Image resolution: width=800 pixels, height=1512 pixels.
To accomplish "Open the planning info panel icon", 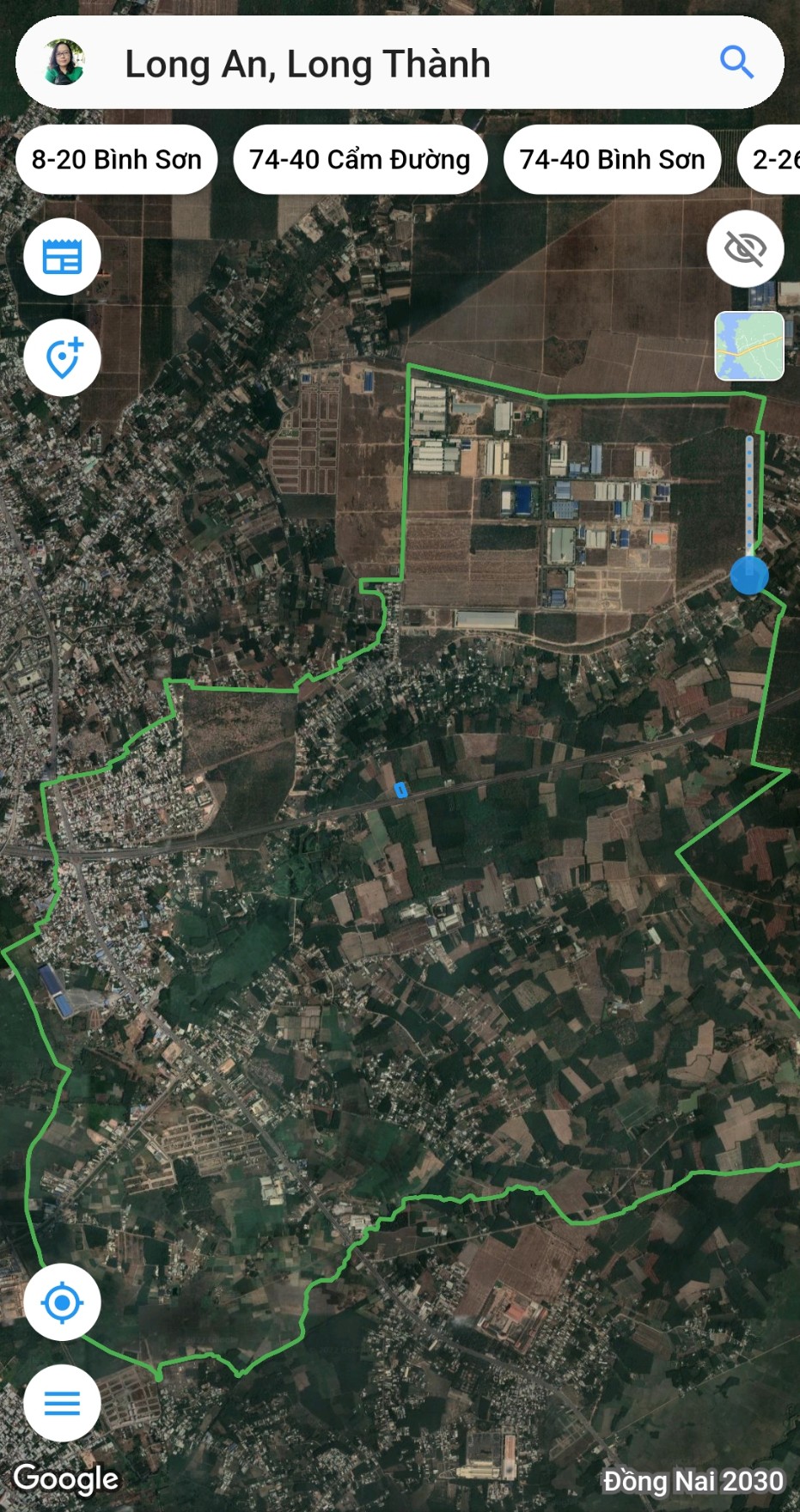I will pos(62,257).
